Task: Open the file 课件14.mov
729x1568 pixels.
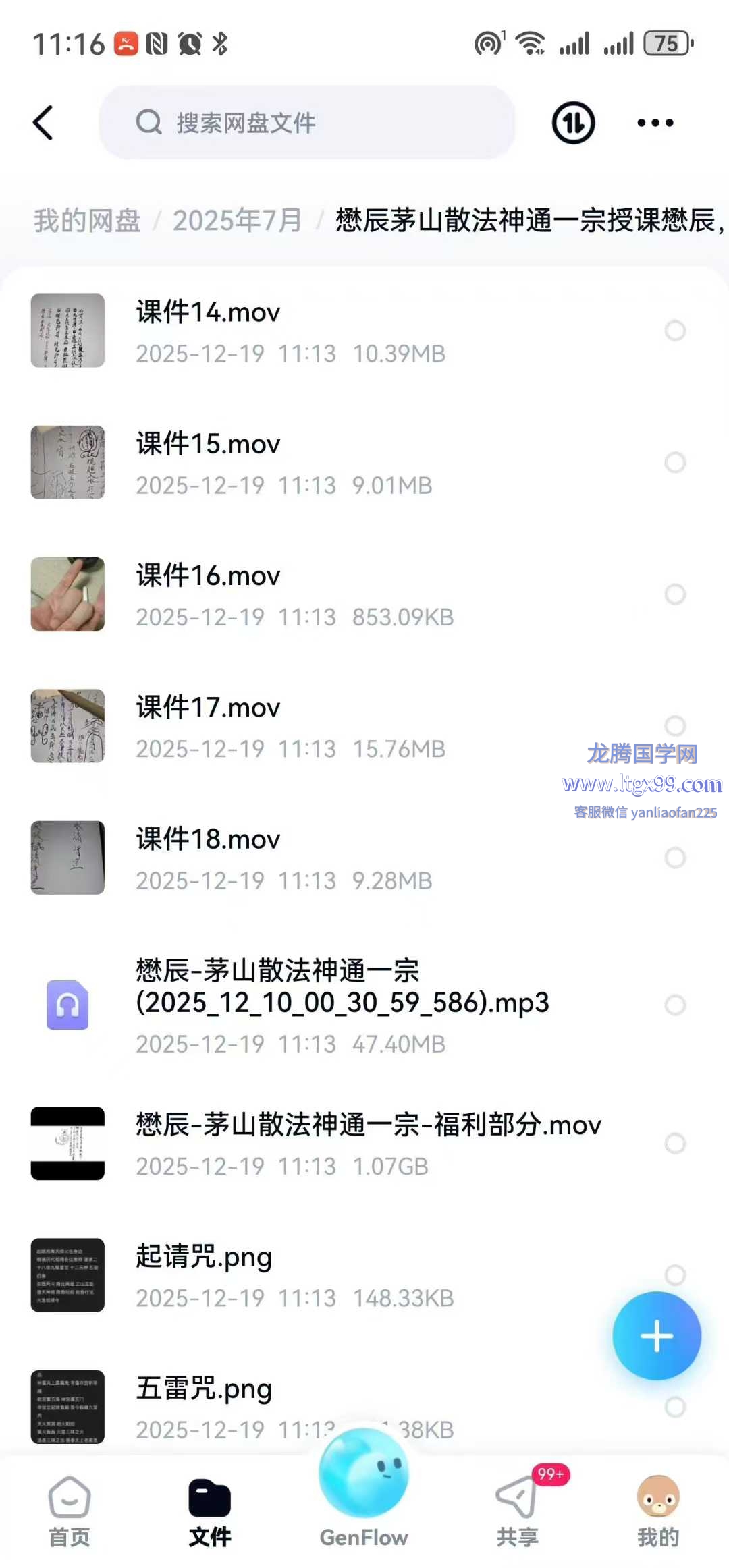Action: [208, 313]
